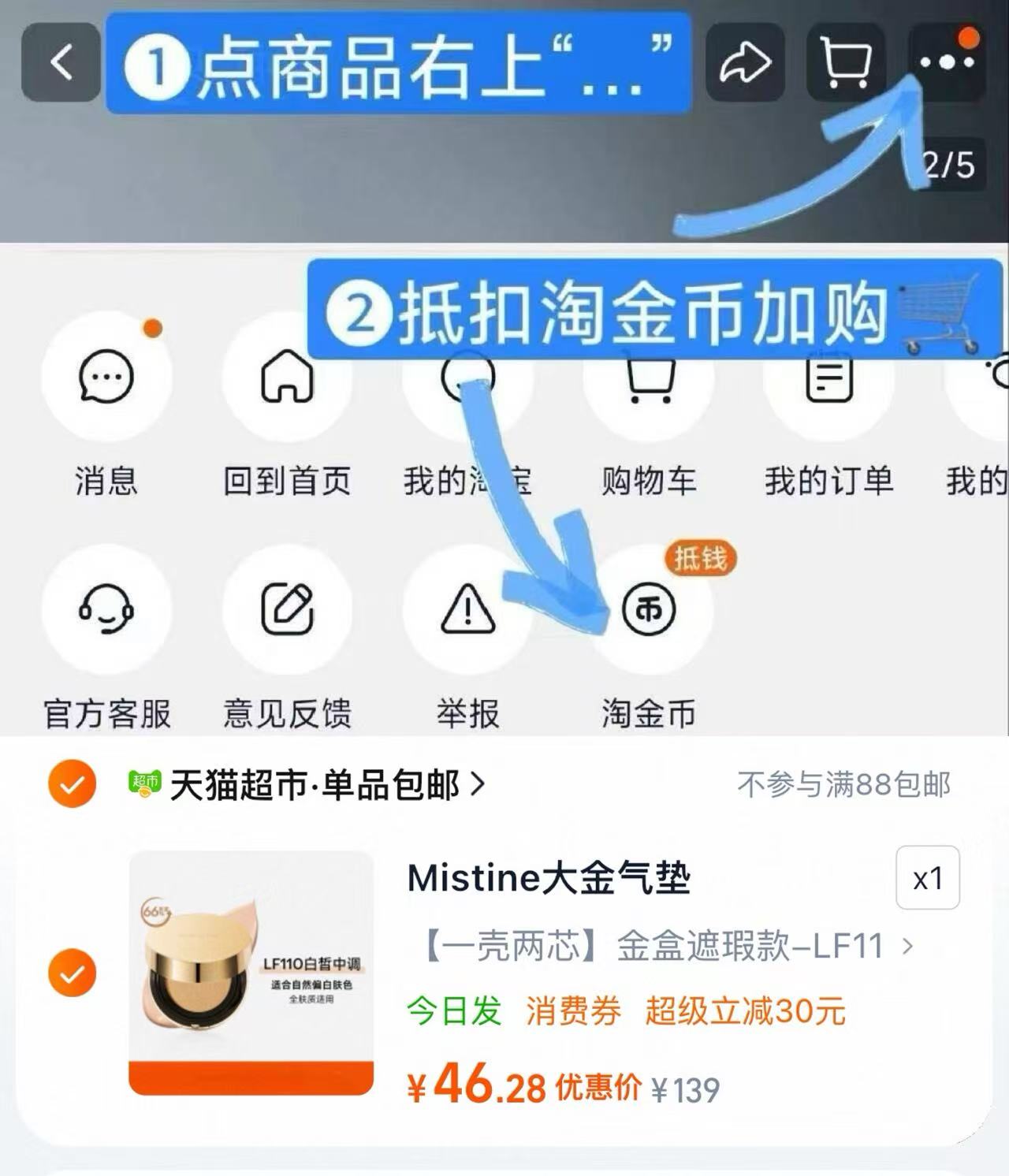Open 意见反馈 feedback
Image resolution: width=1009 pixels, height=1176 pixels.
[287, 611]
